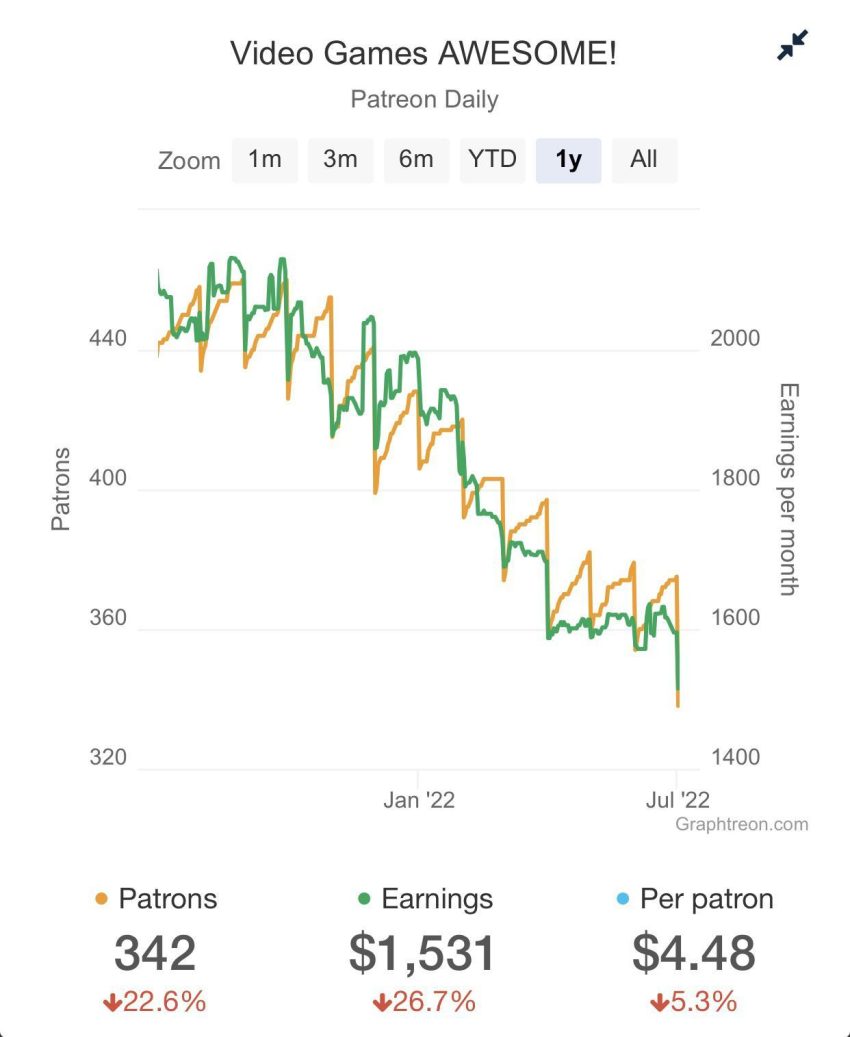This screenshot has height=1037, width=850.
Task: Switch to the YTD view
Action: 491,159
